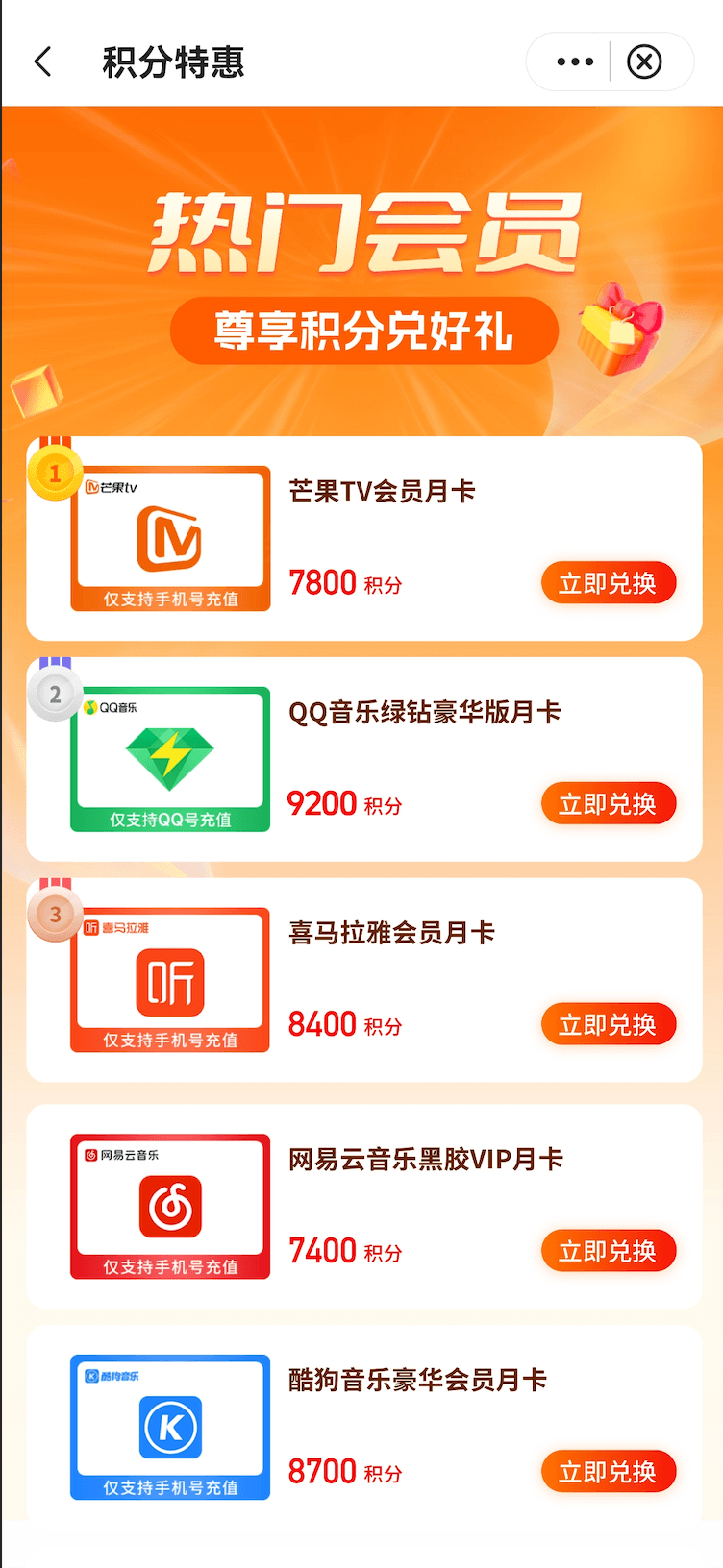Open the 网易云音乐 red vinyl icon
Image resolution: width=723 pixels, height=1568 pixels.
(169, 1204)
